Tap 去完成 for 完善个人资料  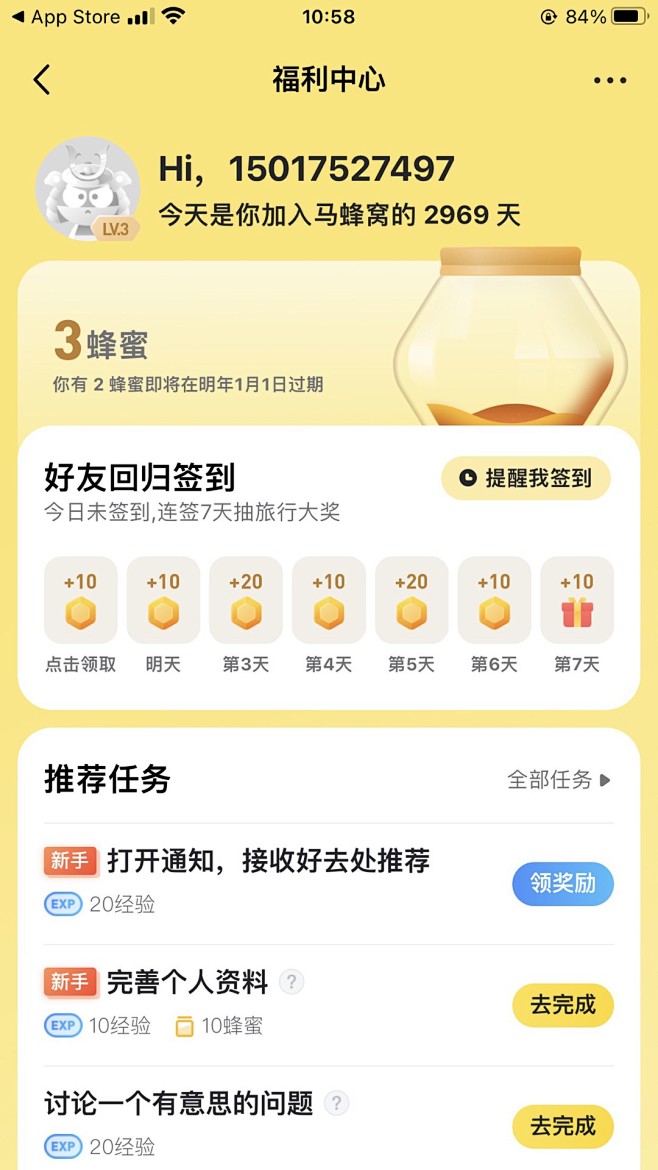point(563,1005)
